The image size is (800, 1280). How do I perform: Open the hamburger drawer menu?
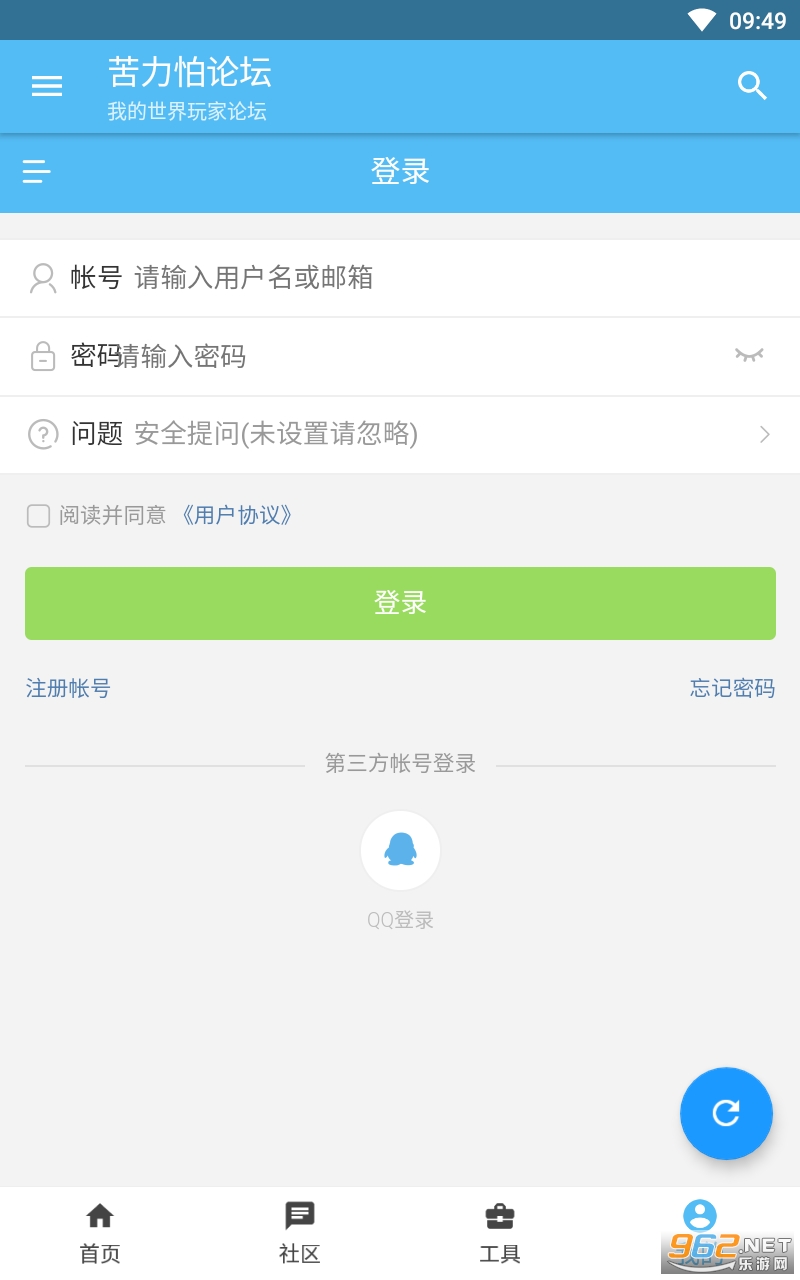click(47, 86)
